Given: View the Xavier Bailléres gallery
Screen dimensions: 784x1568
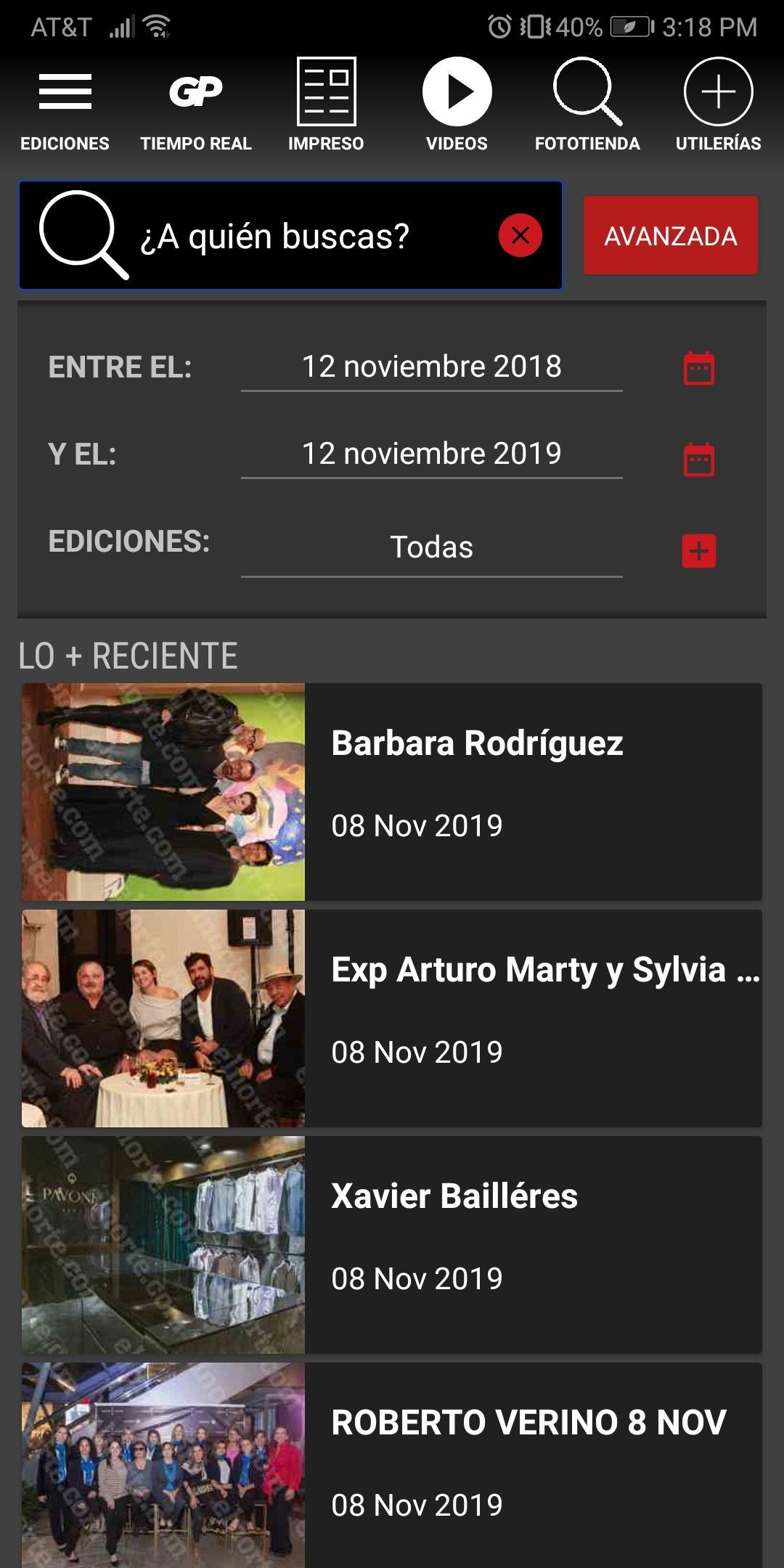Looking at the screenshot, I should click(x=392, y=1245).
